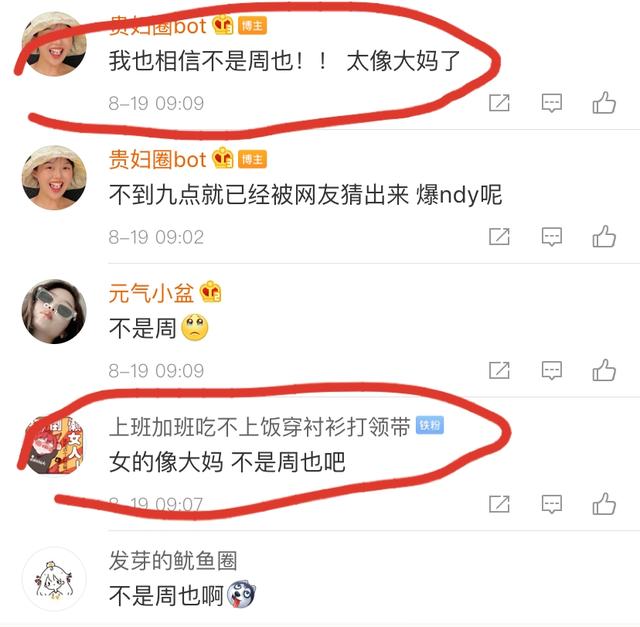The image size is (640, 627).
Task: Forward 元气小盆's comment
Action: coord(500,370)
